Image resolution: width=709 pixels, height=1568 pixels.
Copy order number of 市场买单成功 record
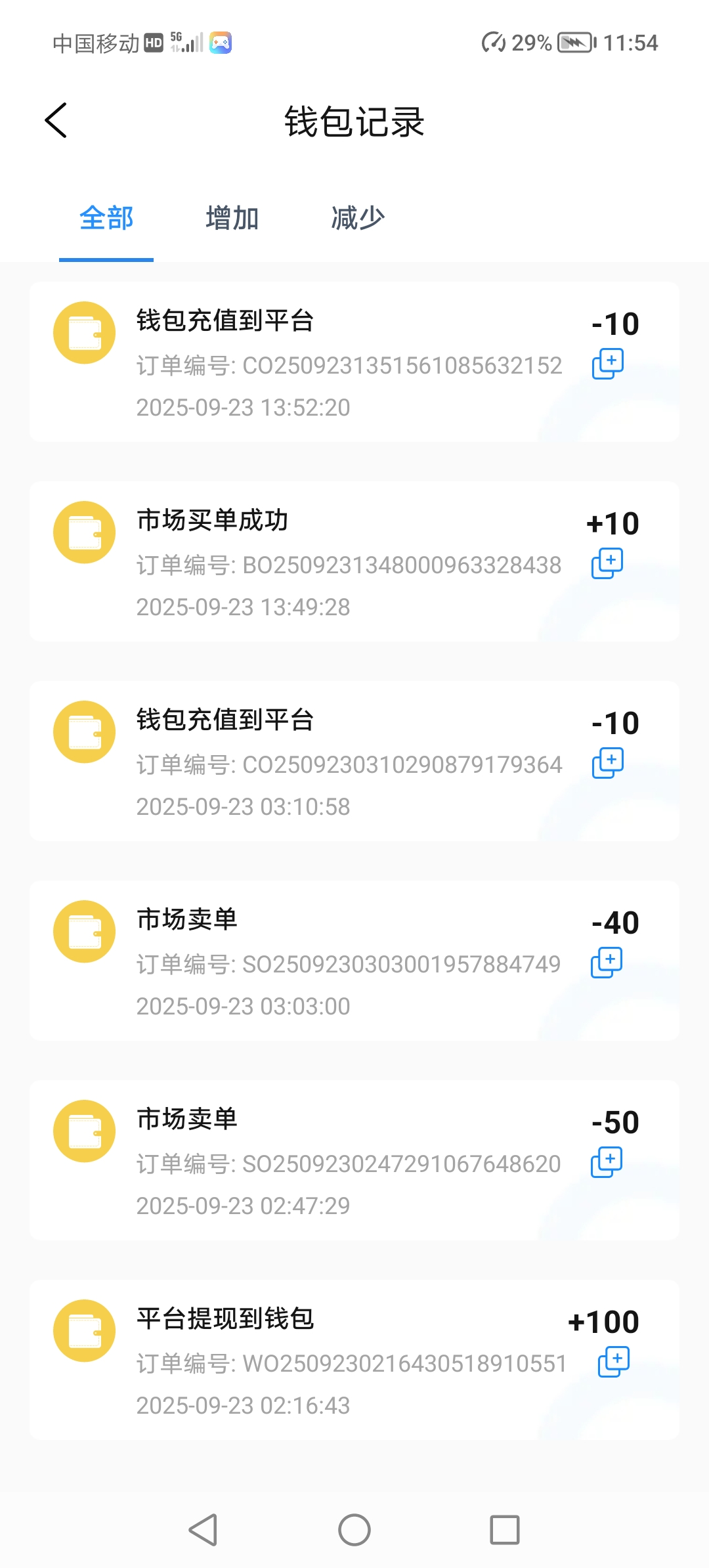pos(607,564)
